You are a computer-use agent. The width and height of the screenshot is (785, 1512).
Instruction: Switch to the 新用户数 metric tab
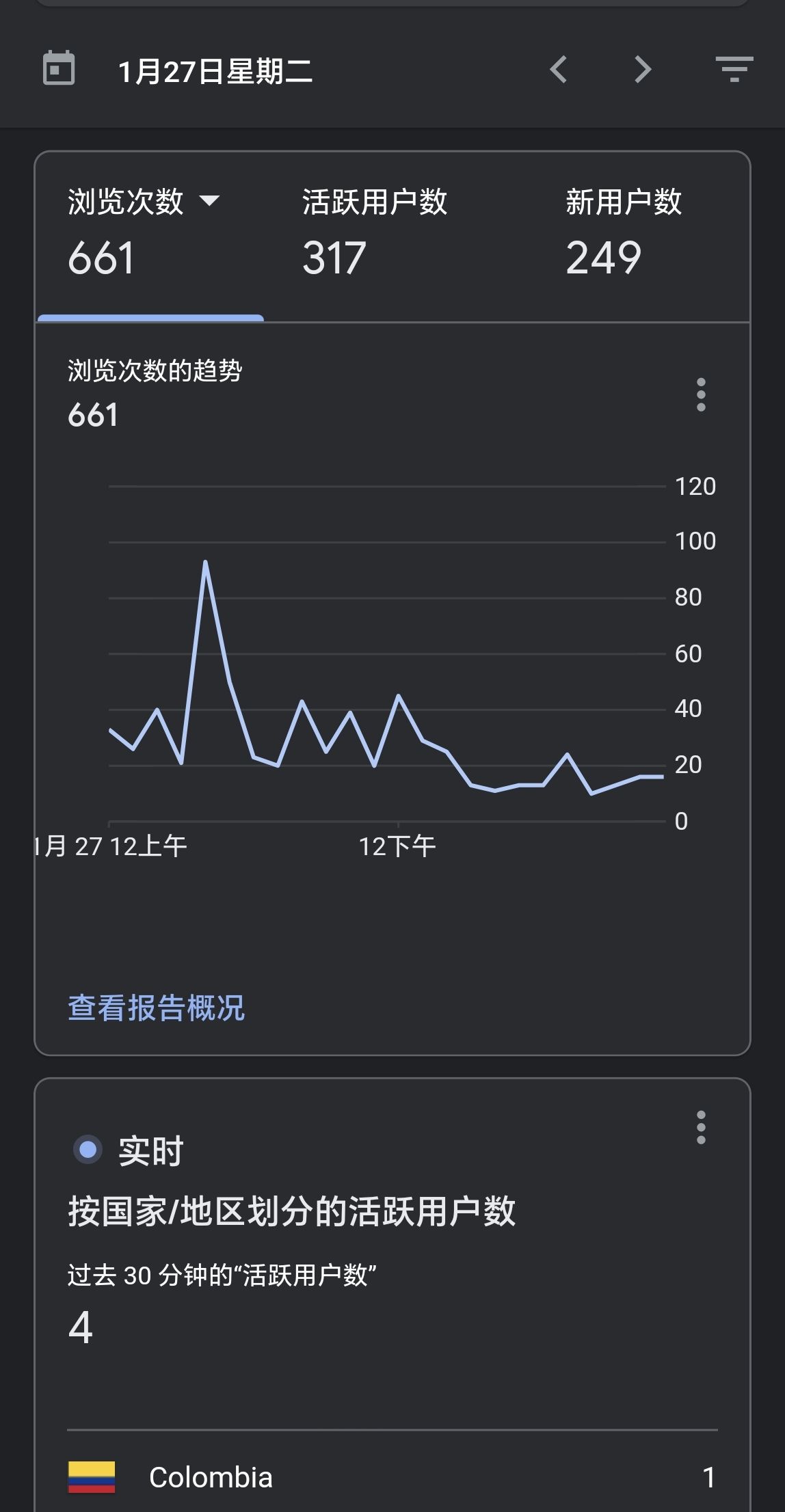tap(623, 234)
